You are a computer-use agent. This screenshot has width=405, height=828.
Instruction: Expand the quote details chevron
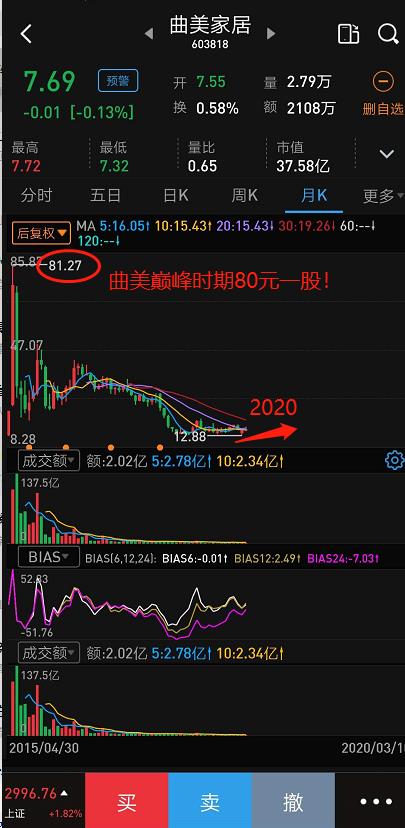[x=387, y=154]
